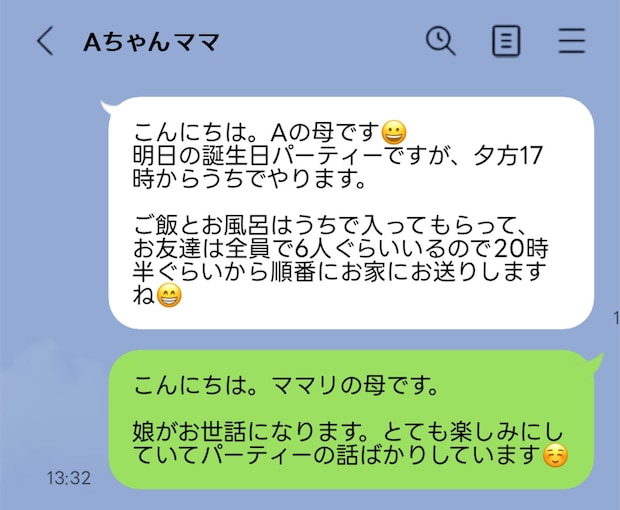Image resolution: width=620 pixels, height=510 pixels.
Task: Go back from Aちゃんママ chat
Action: click(x=44, y=41)
